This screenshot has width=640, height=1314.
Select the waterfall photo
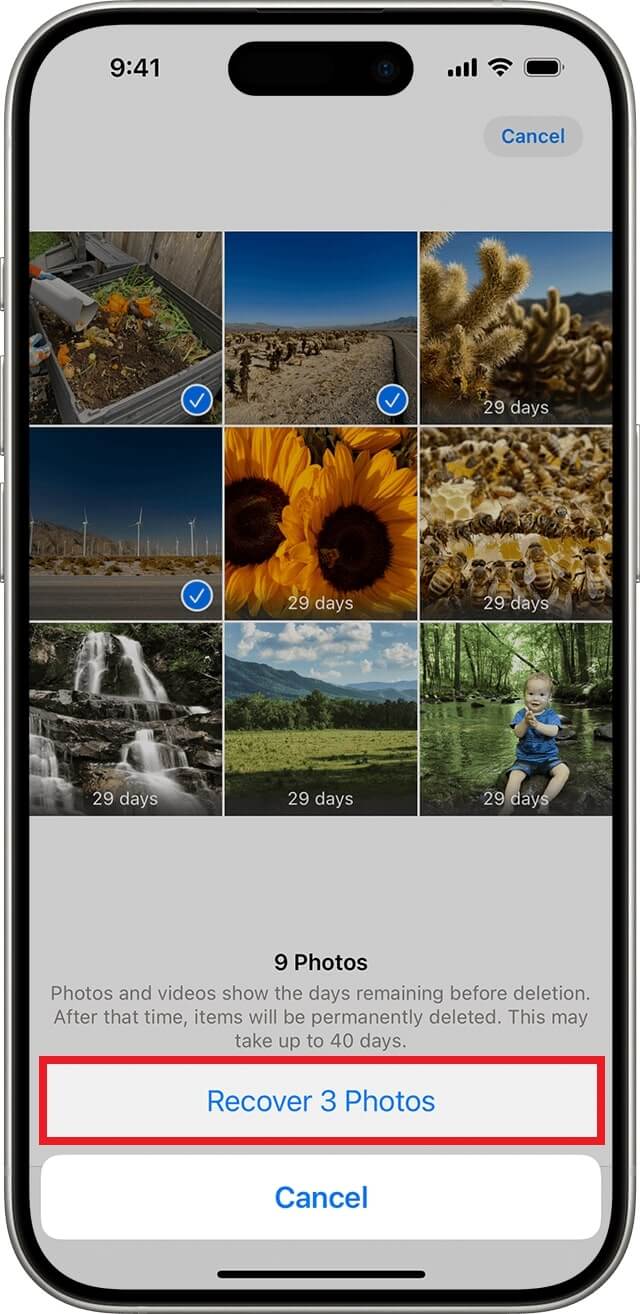(x=125, y=718)
